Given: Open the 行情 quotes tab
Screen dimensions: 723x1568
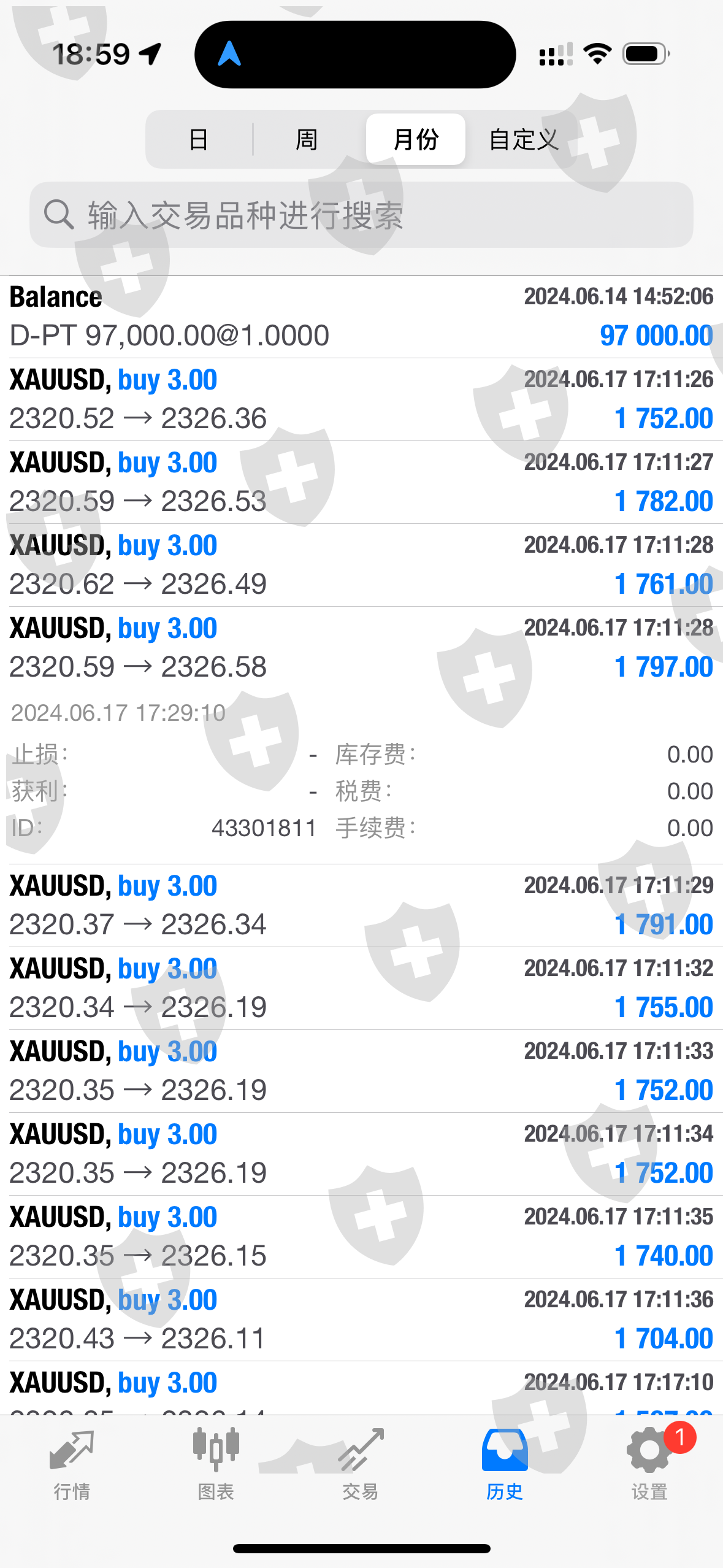Looking at the screenshot, I should pos(72,1464).
